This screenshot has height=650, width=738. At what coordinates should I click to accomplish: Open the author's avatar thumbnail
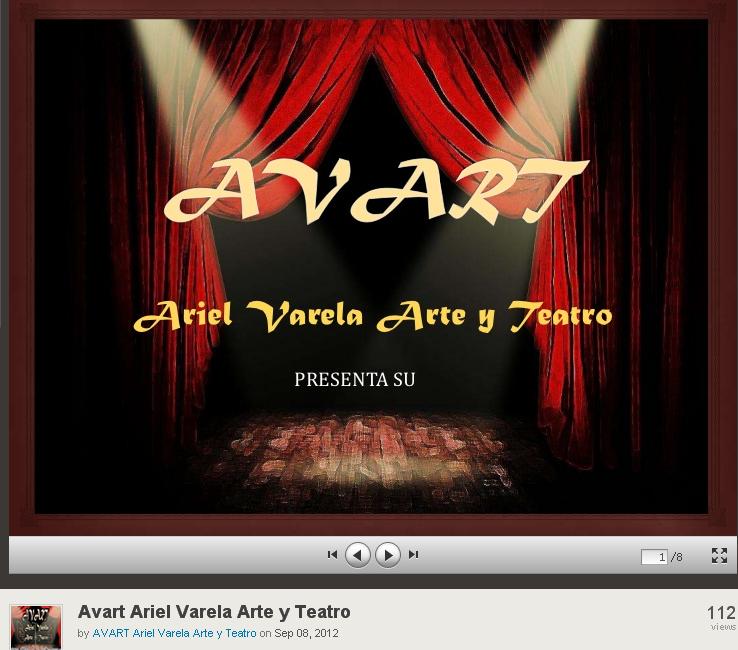(36, 627)
